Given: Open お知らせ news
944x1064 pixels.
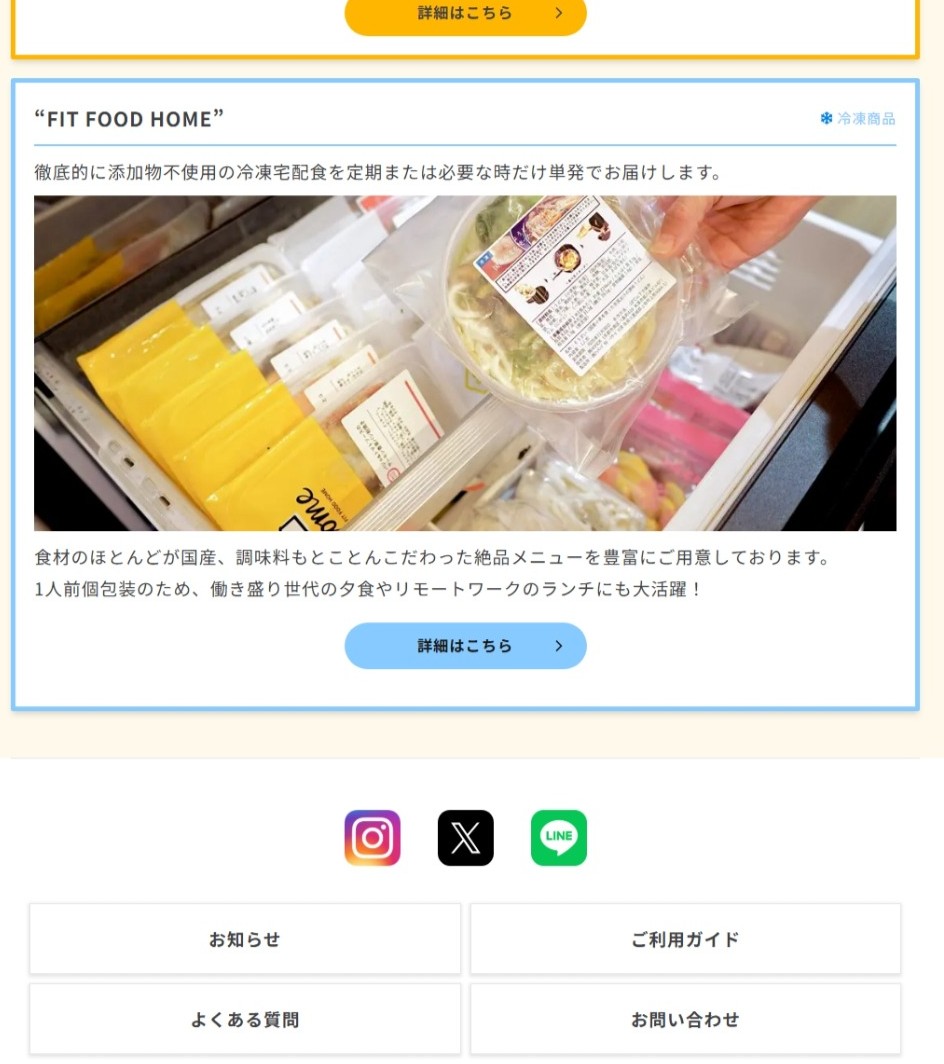Looking at the screenshot, I should pos(245,939).
